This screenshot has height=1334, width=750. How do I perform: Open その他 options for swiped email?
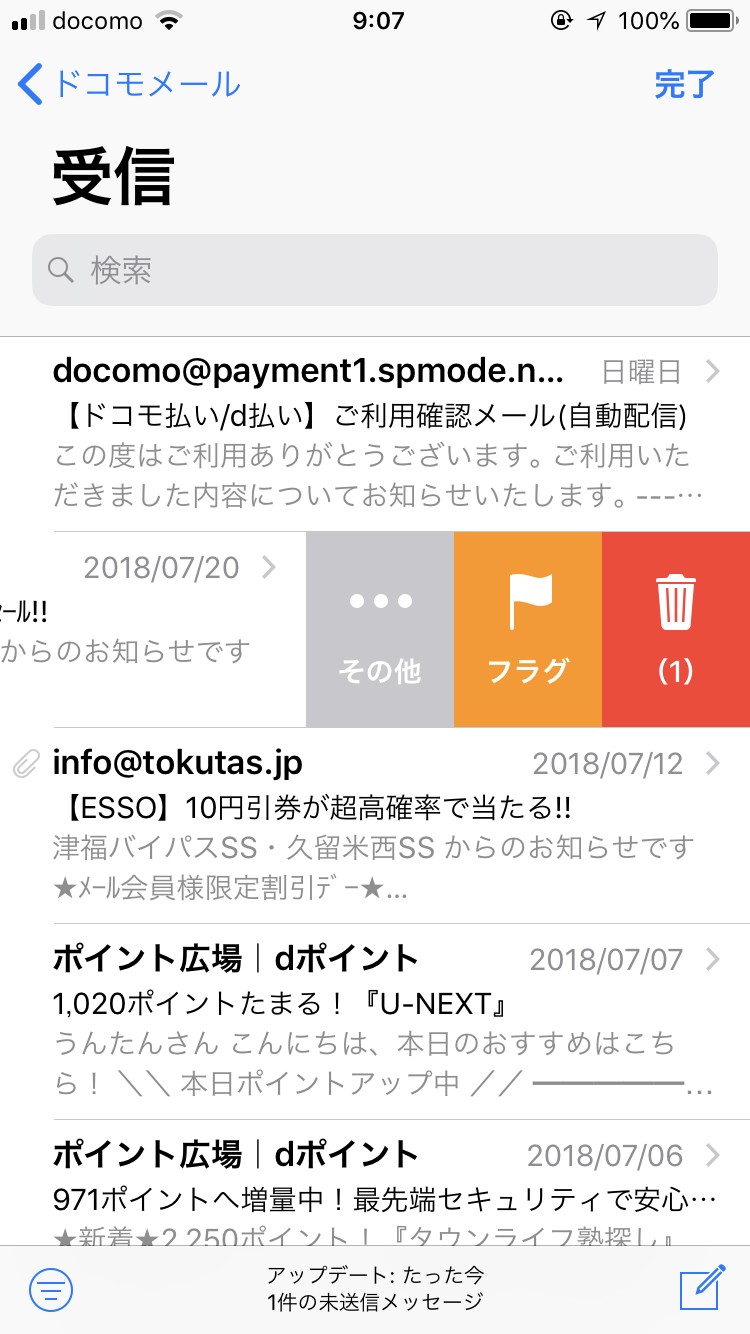coord(379,630)
